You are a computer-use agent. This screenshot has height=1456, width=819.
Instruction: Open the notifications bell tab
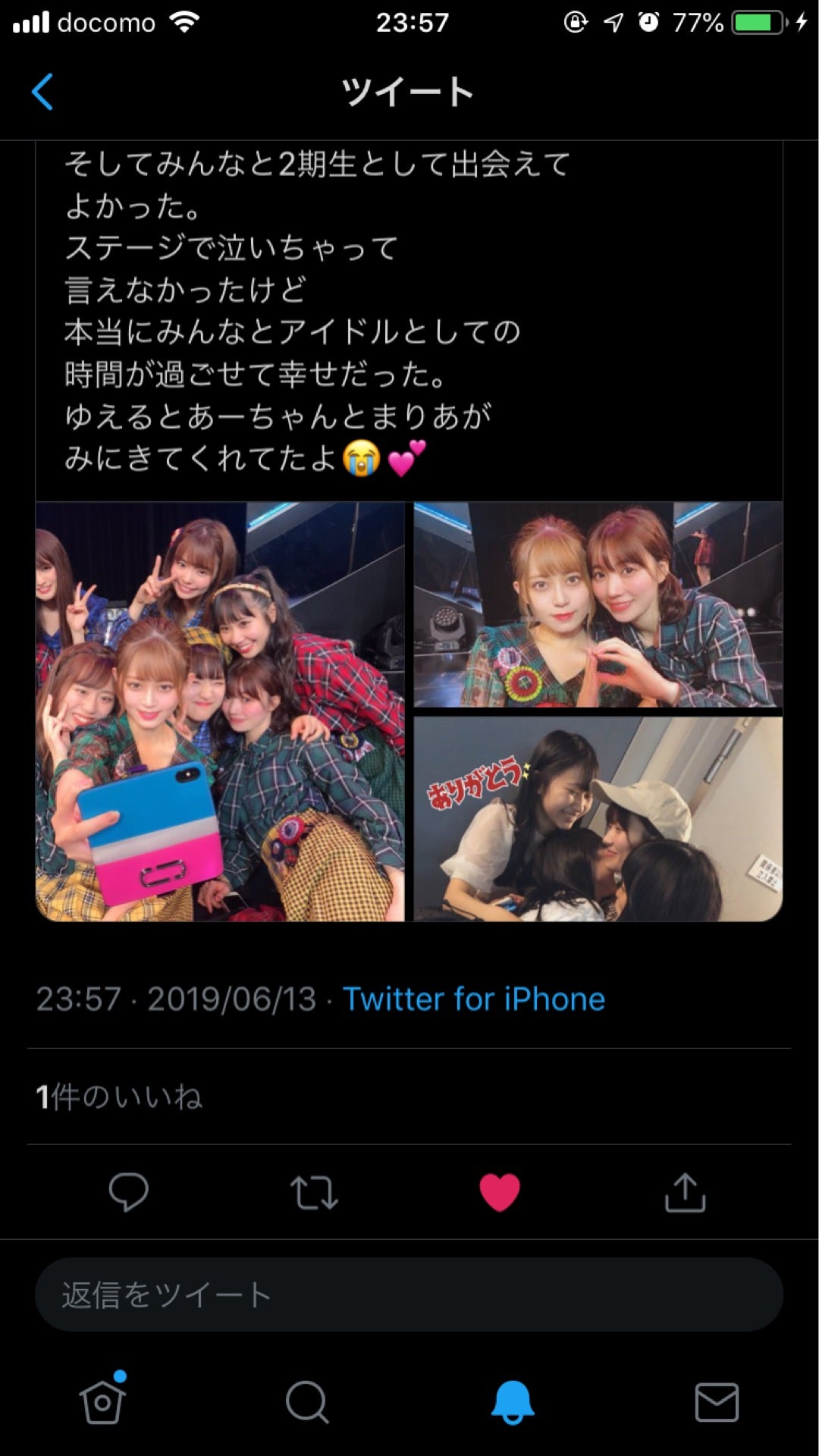(513, 1401)
